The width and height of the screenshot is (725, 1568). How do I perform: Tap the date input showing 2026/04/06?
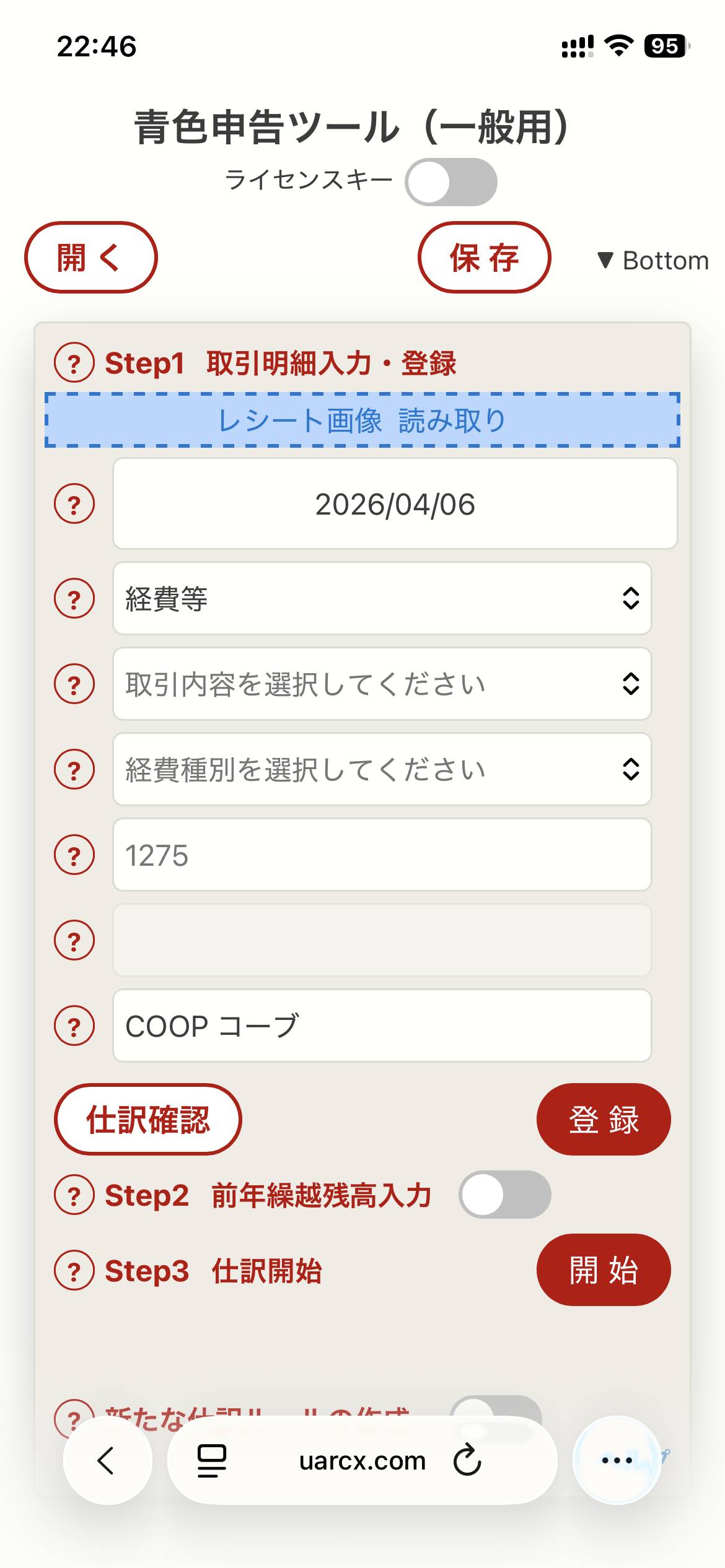(x=395, y=504)
